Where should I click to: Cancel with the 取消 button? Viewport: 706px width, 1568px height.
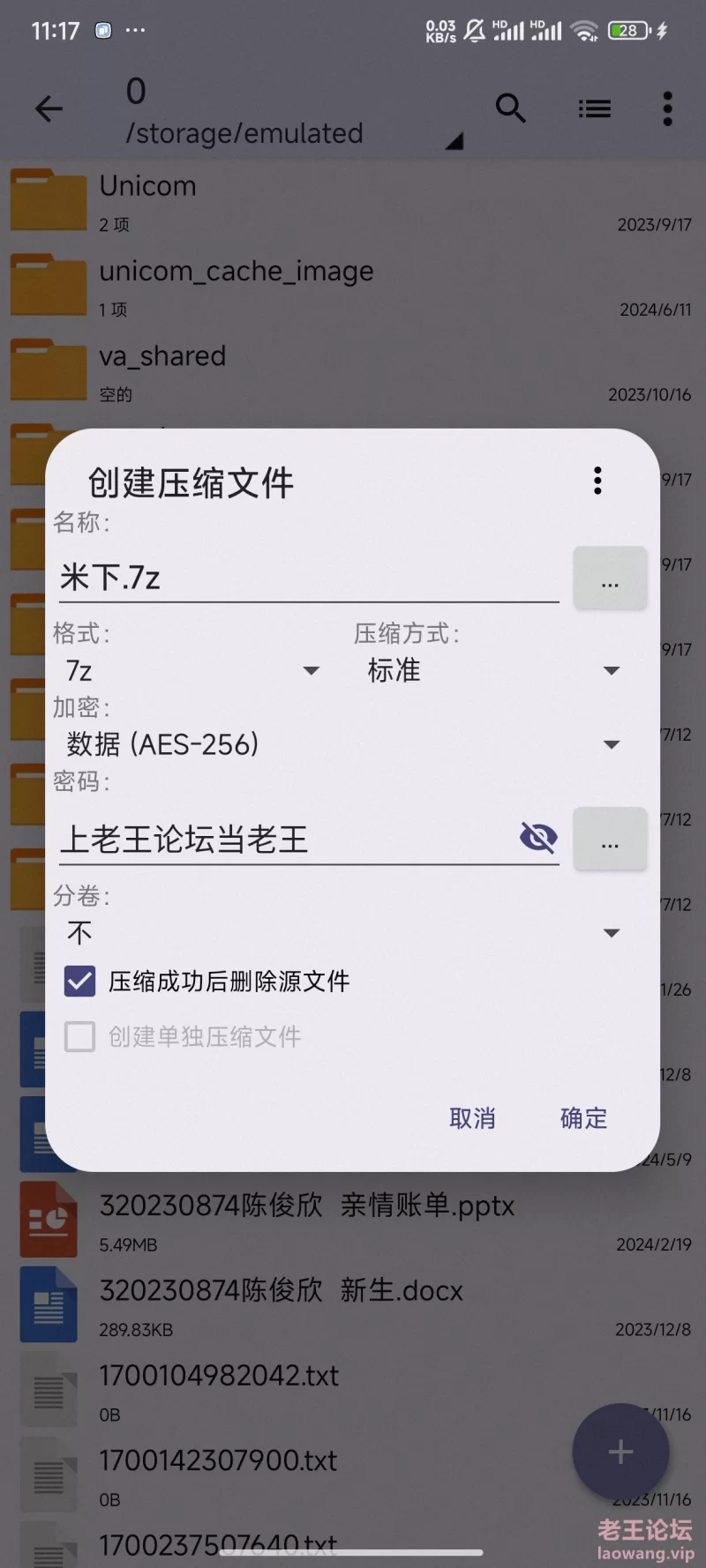pos(472,1118)
